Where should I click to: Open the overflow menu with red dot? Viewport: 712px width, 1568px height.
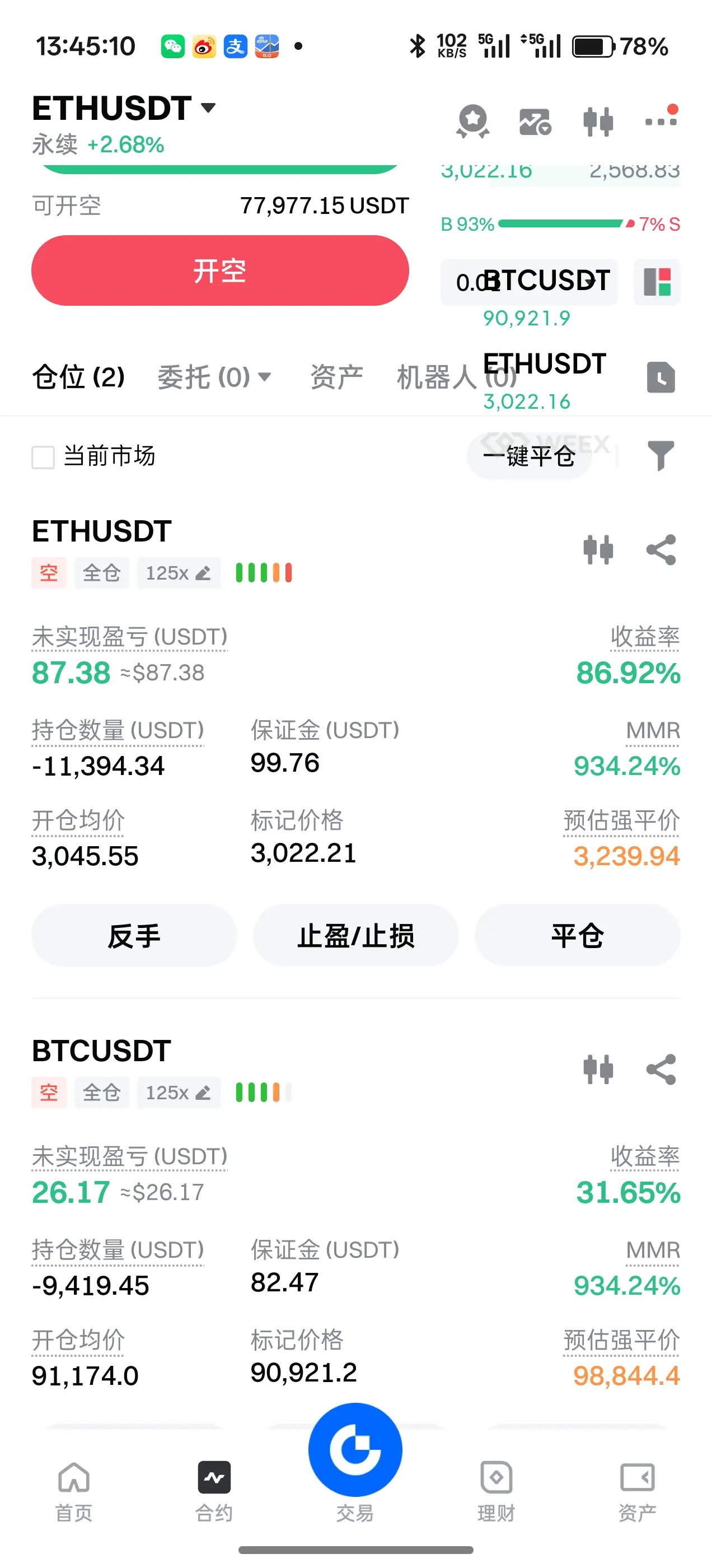(x=661, y=120)
